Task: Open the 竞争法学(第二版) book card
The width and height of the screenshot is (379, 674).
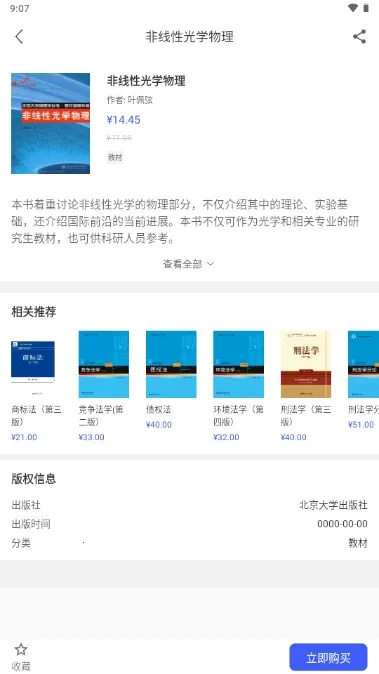Action: [x=104, y=386]
